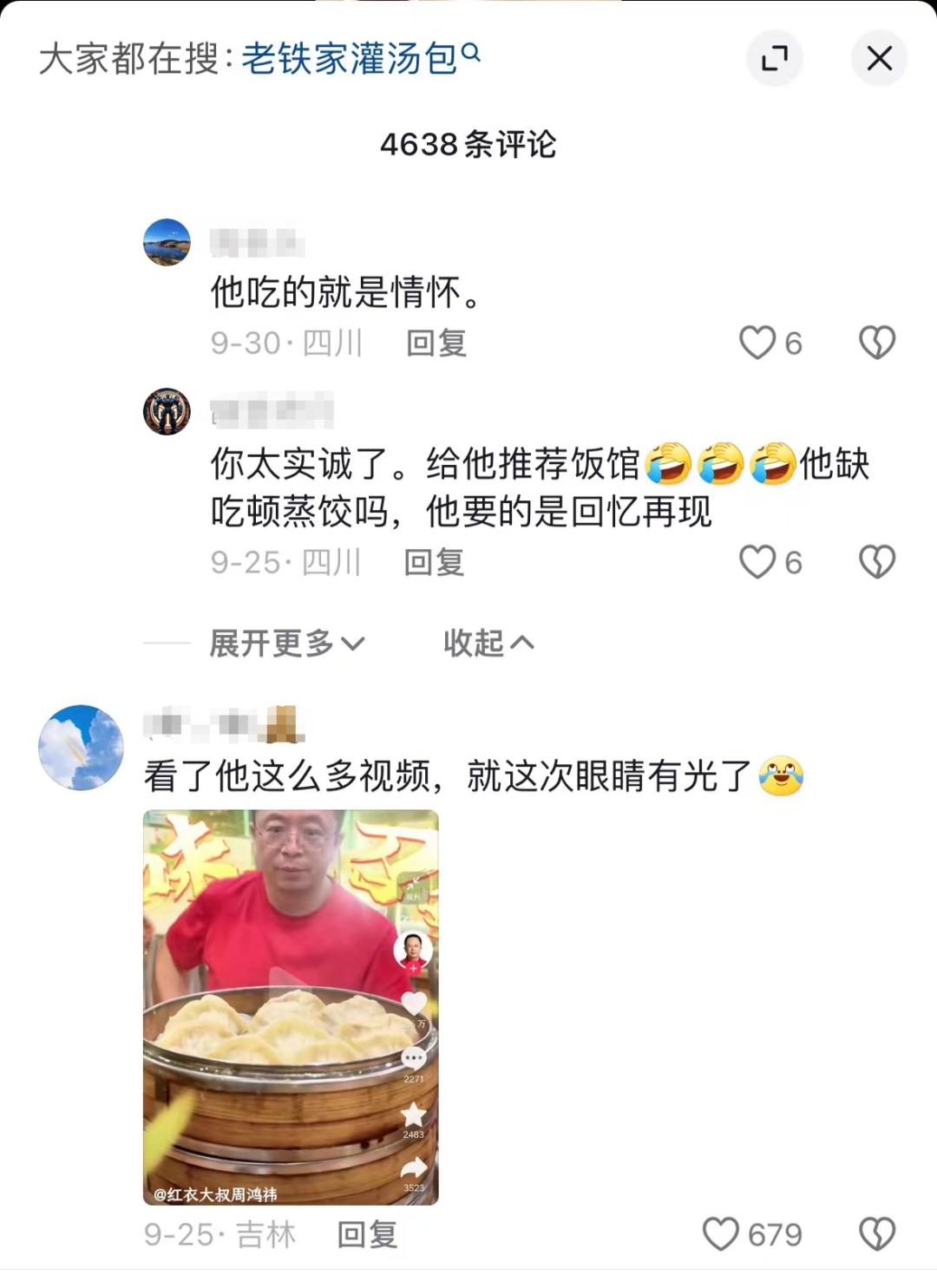
Task: Open the cloud-sky avatar commenter's profile
Action: (x=81, y=747)
